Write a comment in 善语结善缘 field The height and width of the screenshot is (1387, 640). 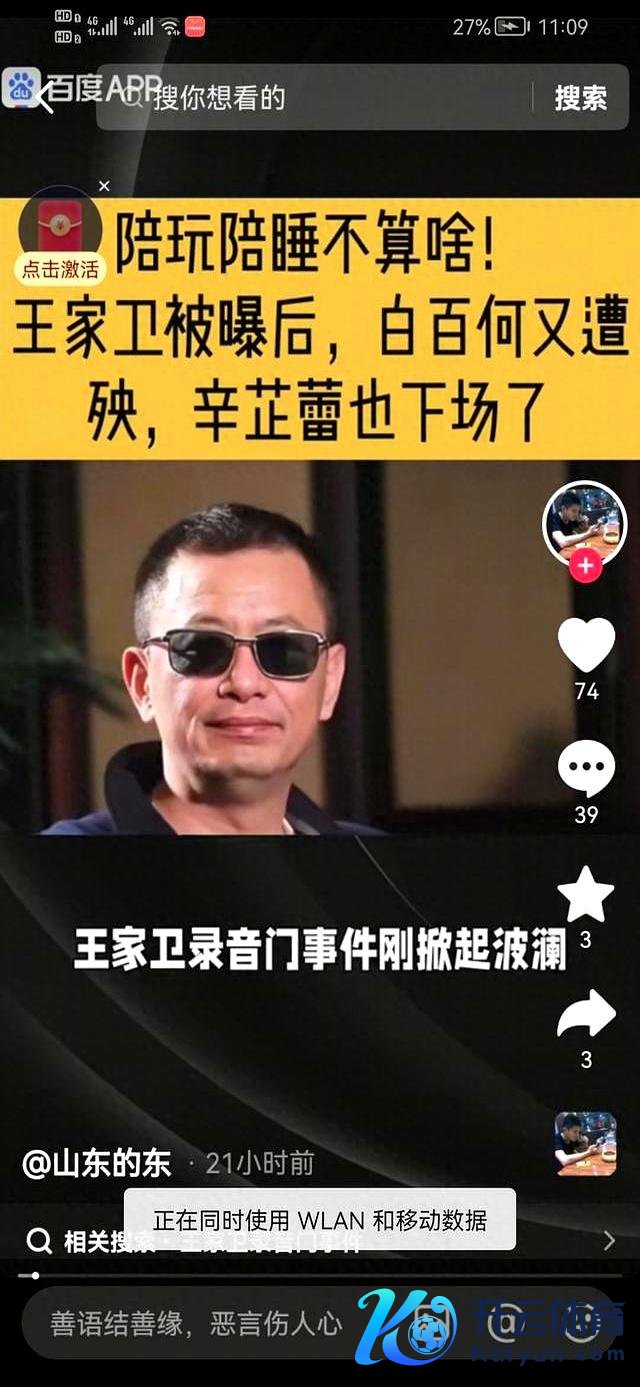coord(200,1323)
